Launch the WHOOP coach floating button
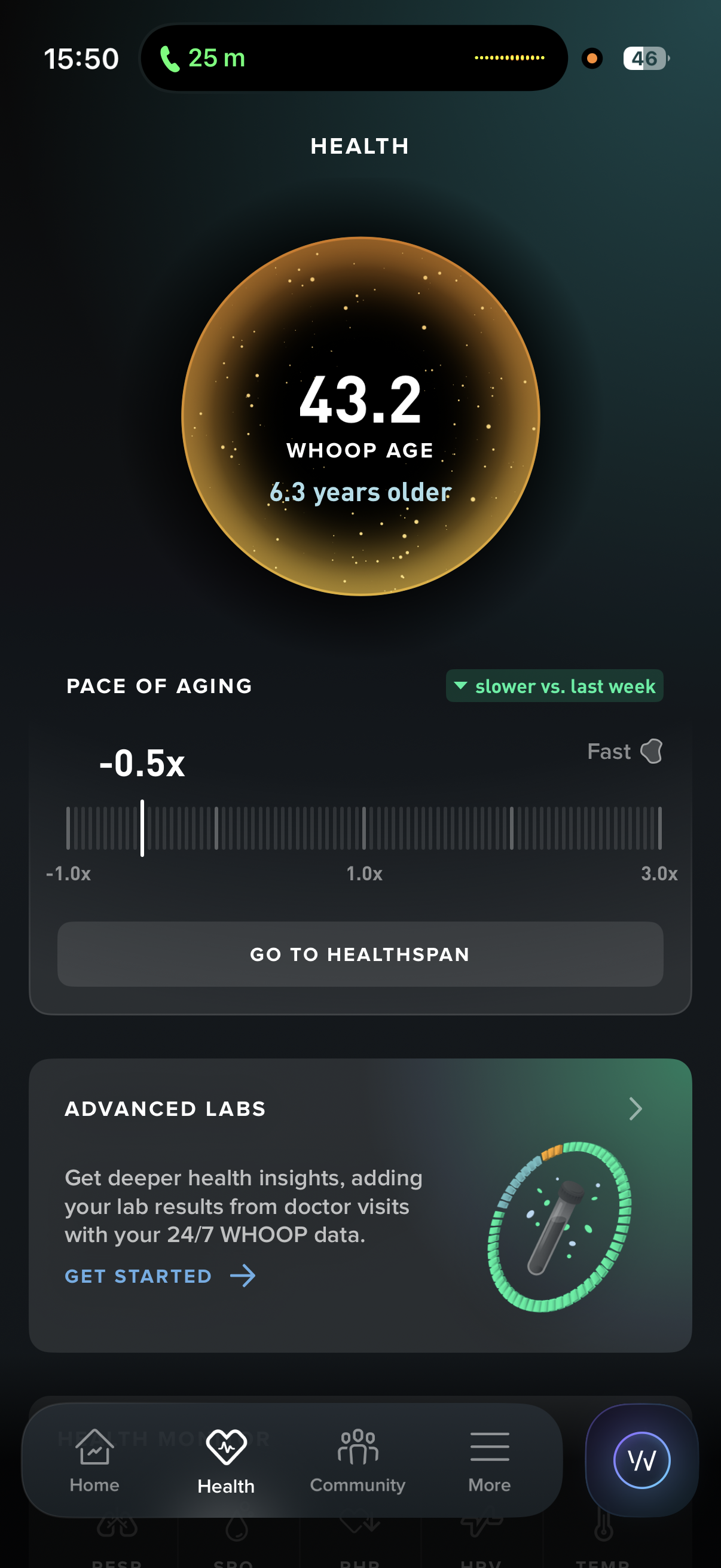The height and width of the screenshot is (1568, 721). click(x=641, y=1460)
